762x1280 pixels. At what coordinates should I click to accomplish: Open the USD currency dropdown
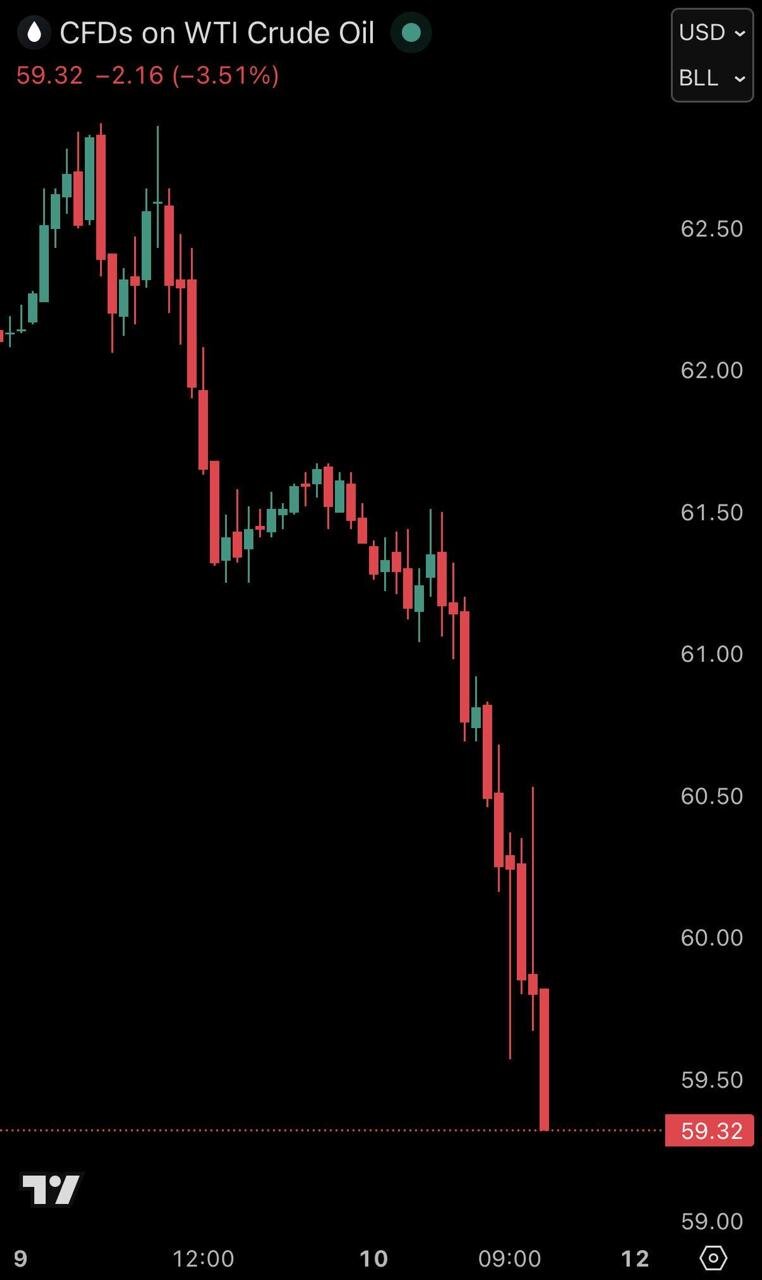(x=712, y=33)
